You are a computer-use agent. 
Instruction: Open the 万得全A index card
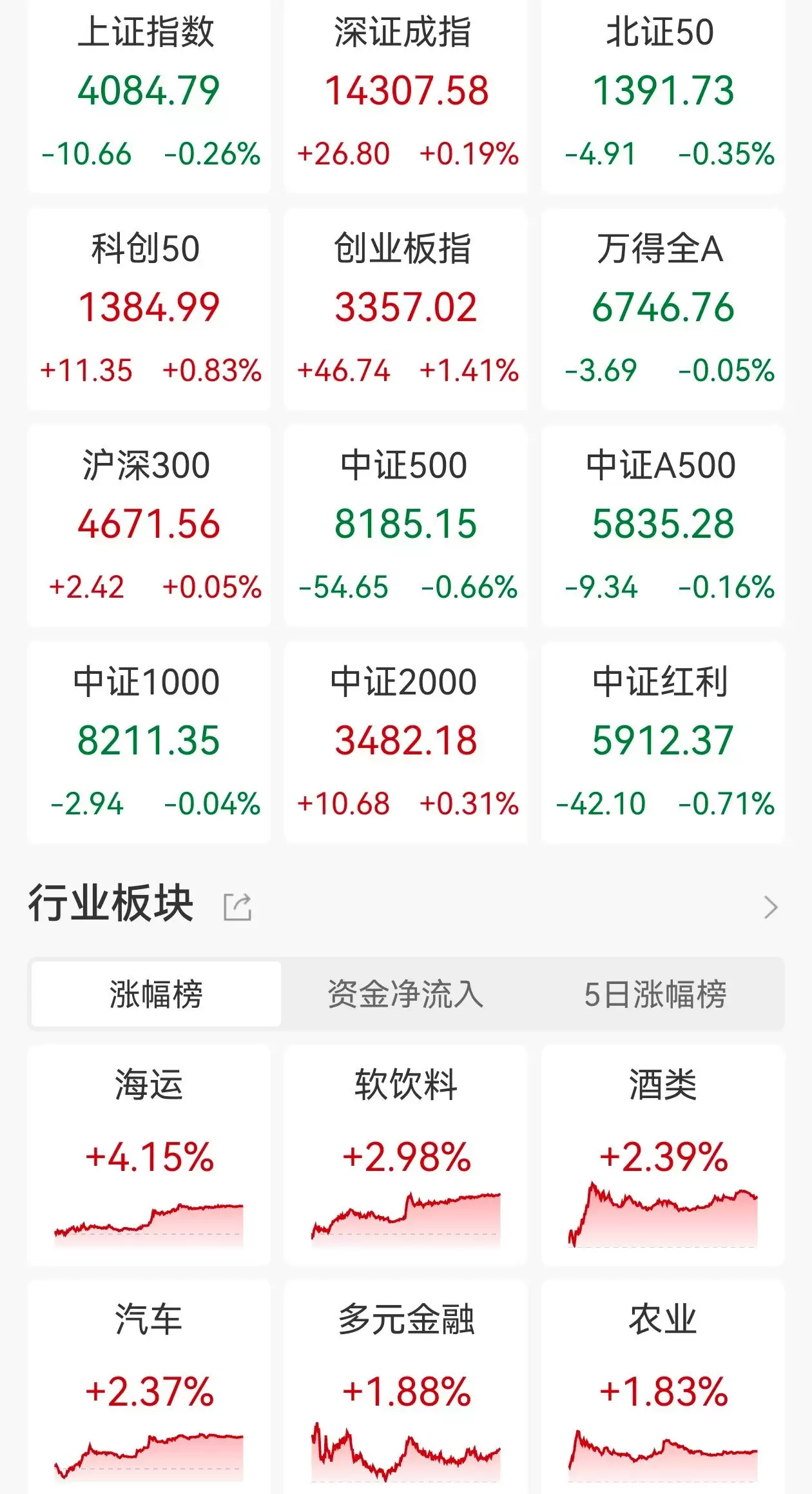pyautogui.click(x=662, y=310)
